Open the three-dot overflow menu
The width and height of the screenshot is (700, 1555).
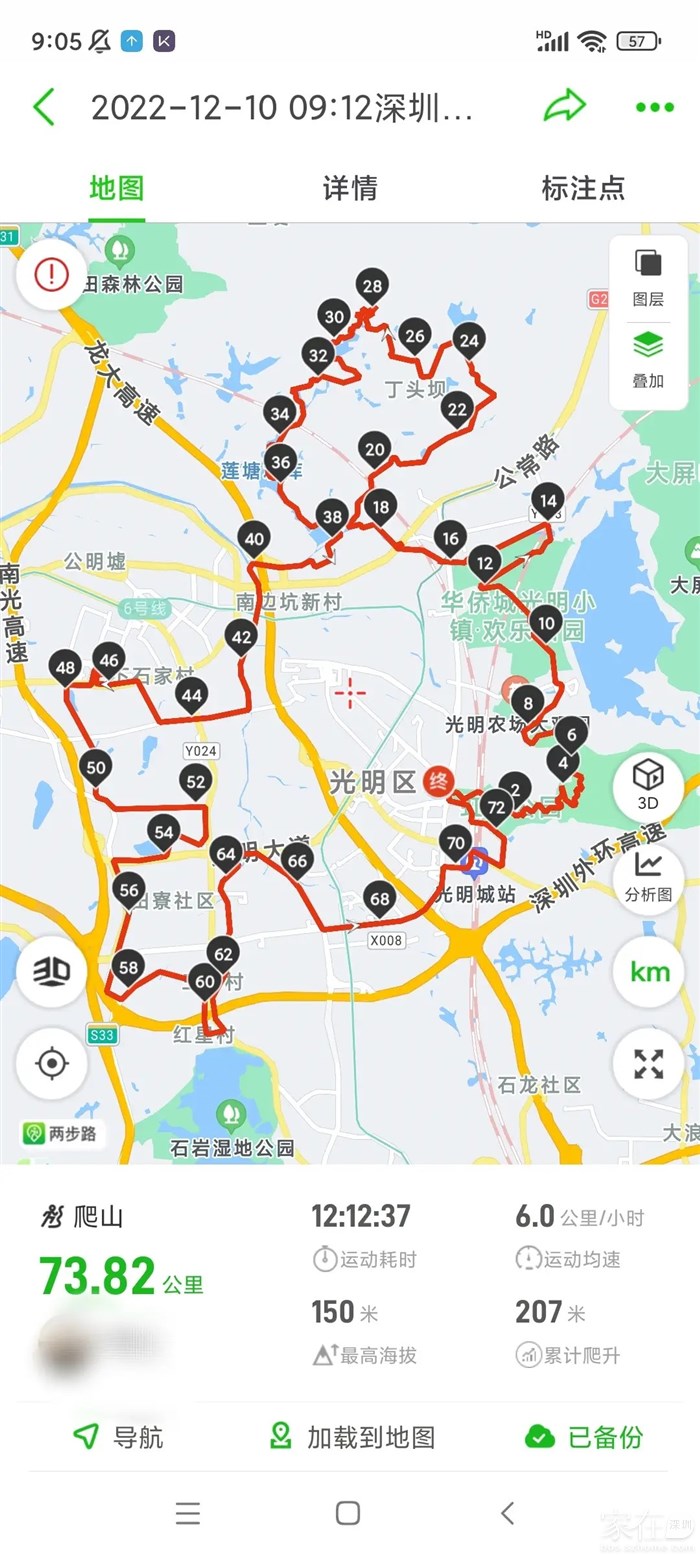point(654,107)
